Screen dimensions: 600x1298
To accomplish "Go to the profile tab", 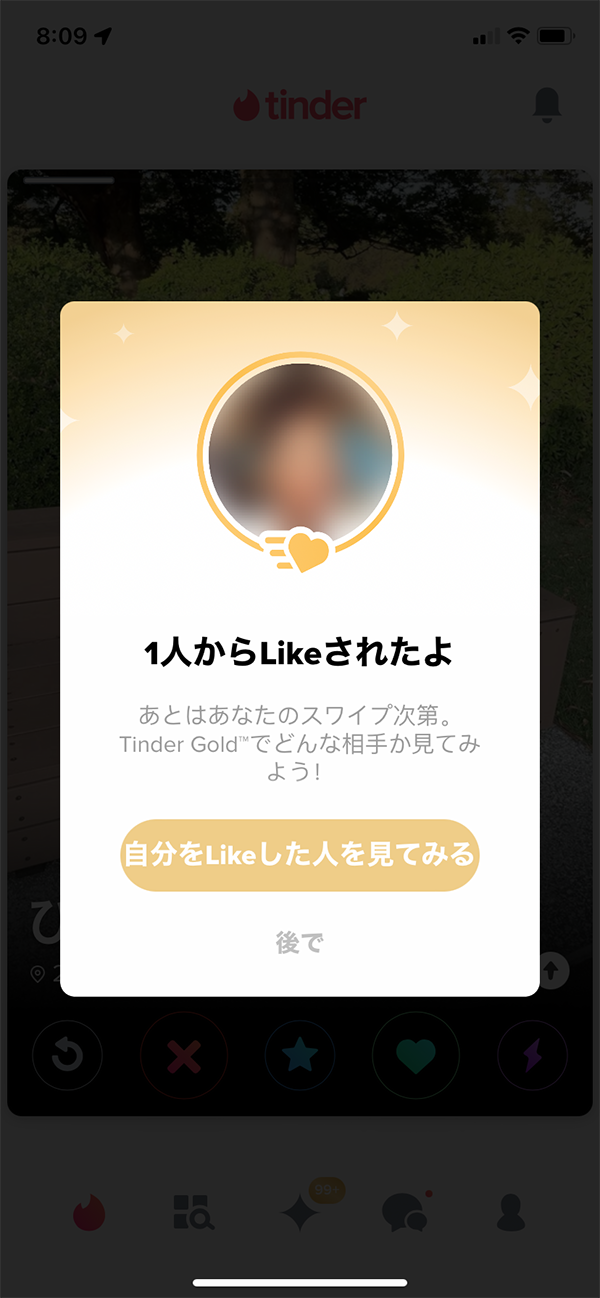I will (x=511, y=1212).
